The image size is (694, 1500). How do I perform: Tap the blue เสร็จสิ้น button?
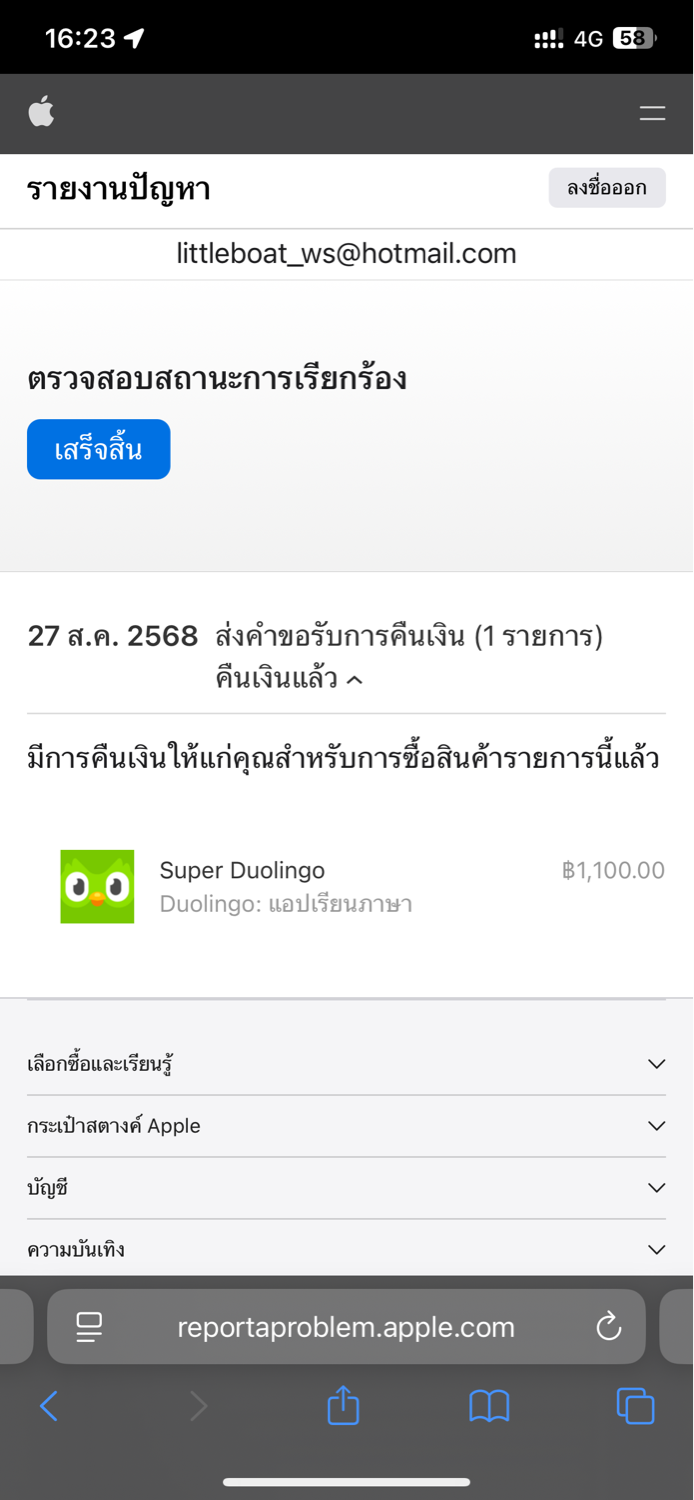pos(99,449)
